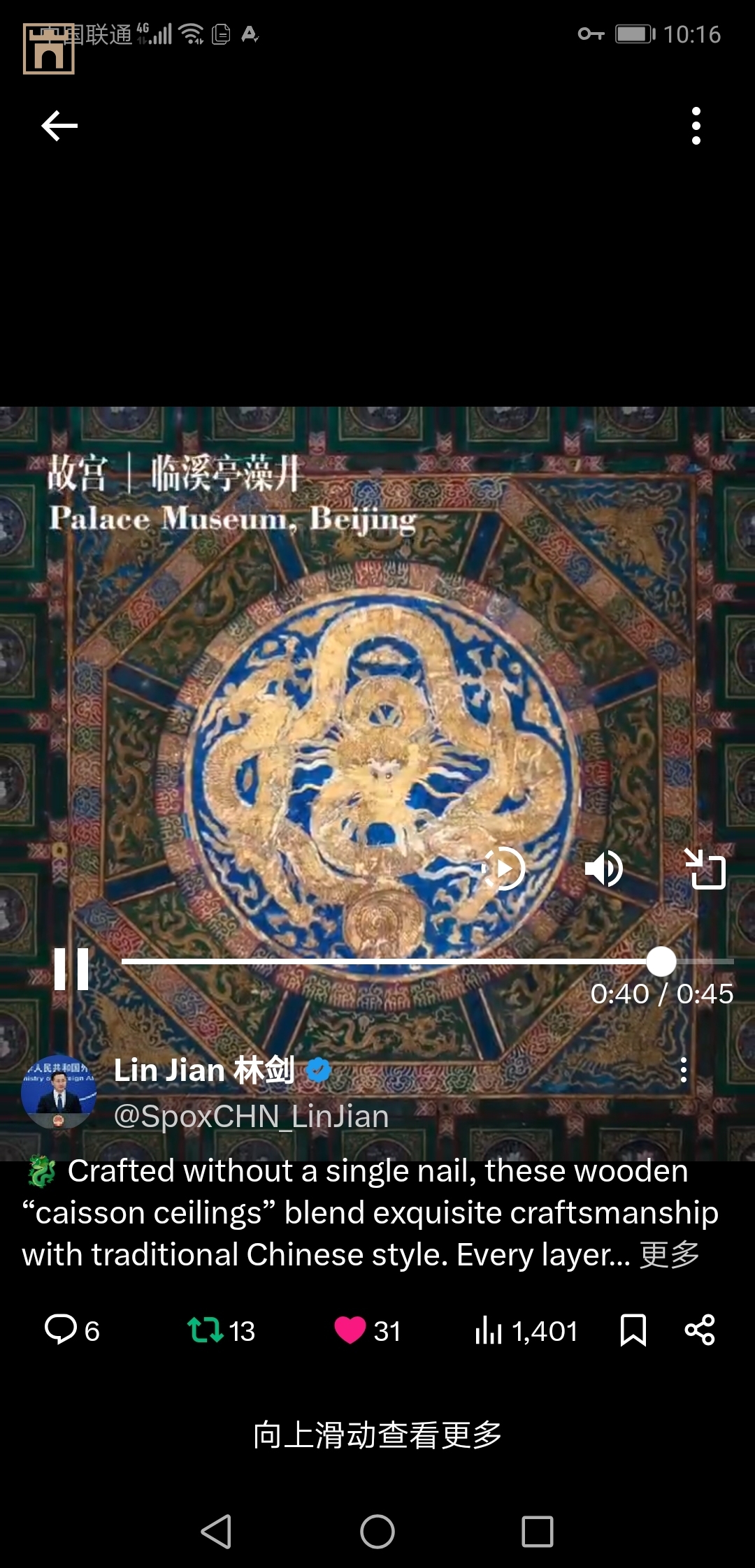The width and height of the screenshot is (755, 1568).
Task: Return to the Android home screen
Action: (377, 1532)
